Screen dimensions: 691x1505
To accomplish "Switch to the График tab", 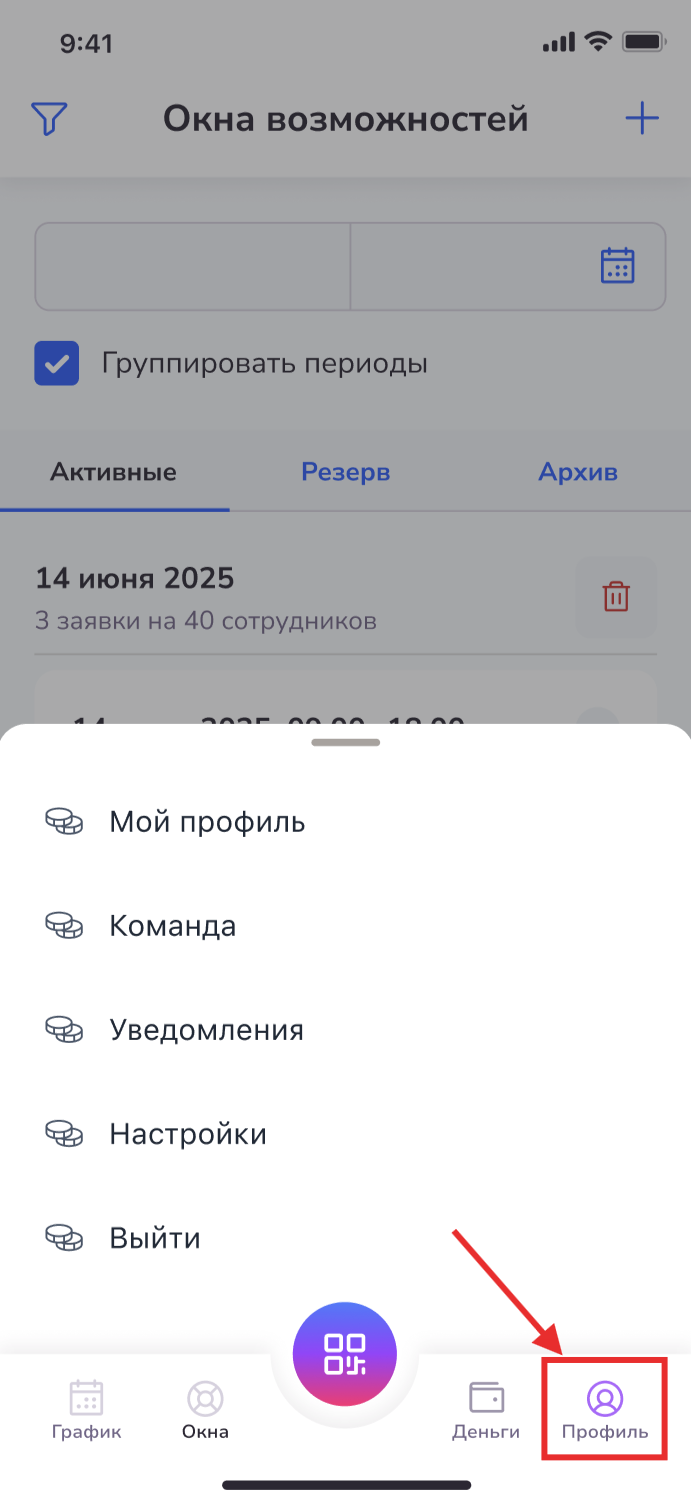I will (87, 1410).
